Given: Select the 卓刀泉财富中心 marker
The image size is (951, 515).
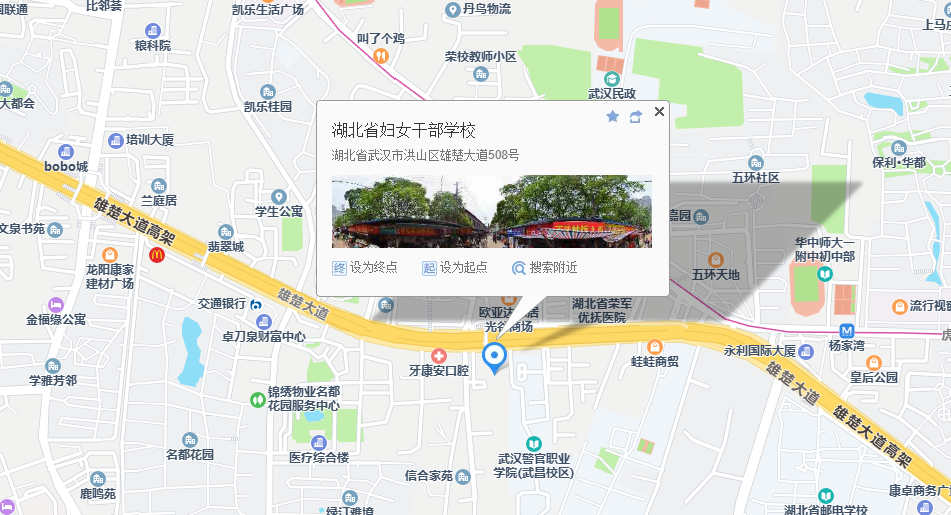Looking at the screenshot, I should coord(263,321).
